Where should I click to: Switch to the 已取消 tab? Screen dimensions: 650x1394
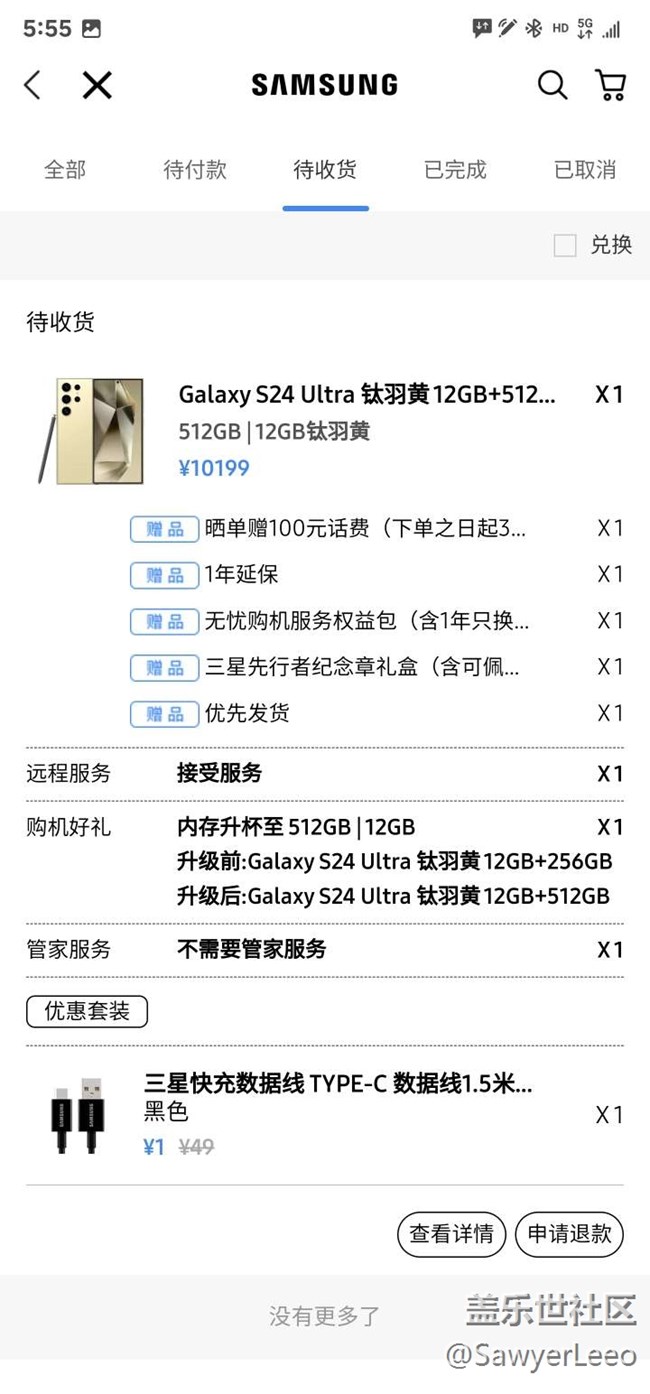[585, 170]
